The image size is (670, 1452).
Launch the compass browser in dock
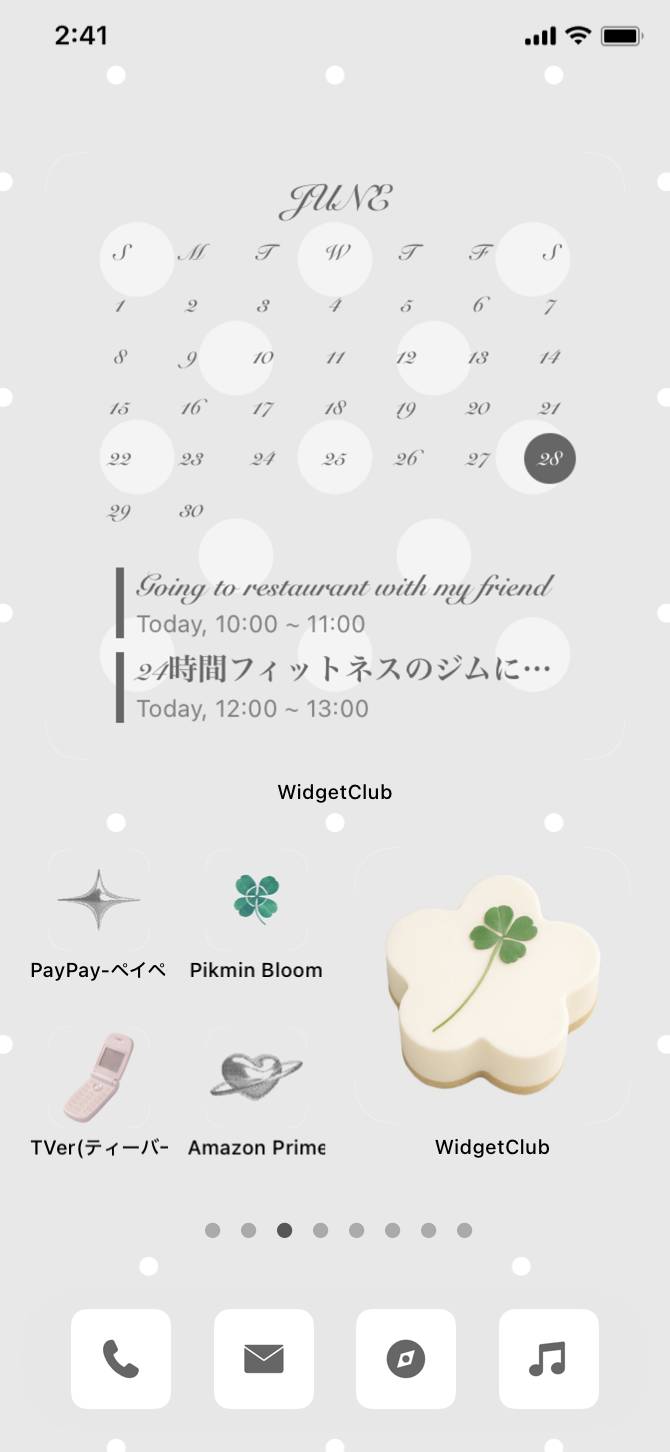pos(406,1359)
